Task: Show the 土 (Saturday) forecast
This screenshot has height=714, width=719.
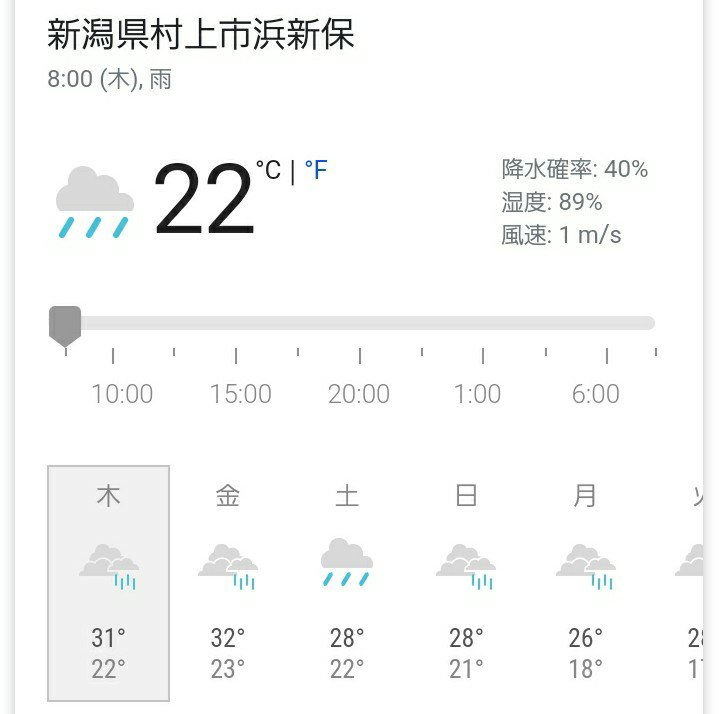Action: [x=347, y=582]
